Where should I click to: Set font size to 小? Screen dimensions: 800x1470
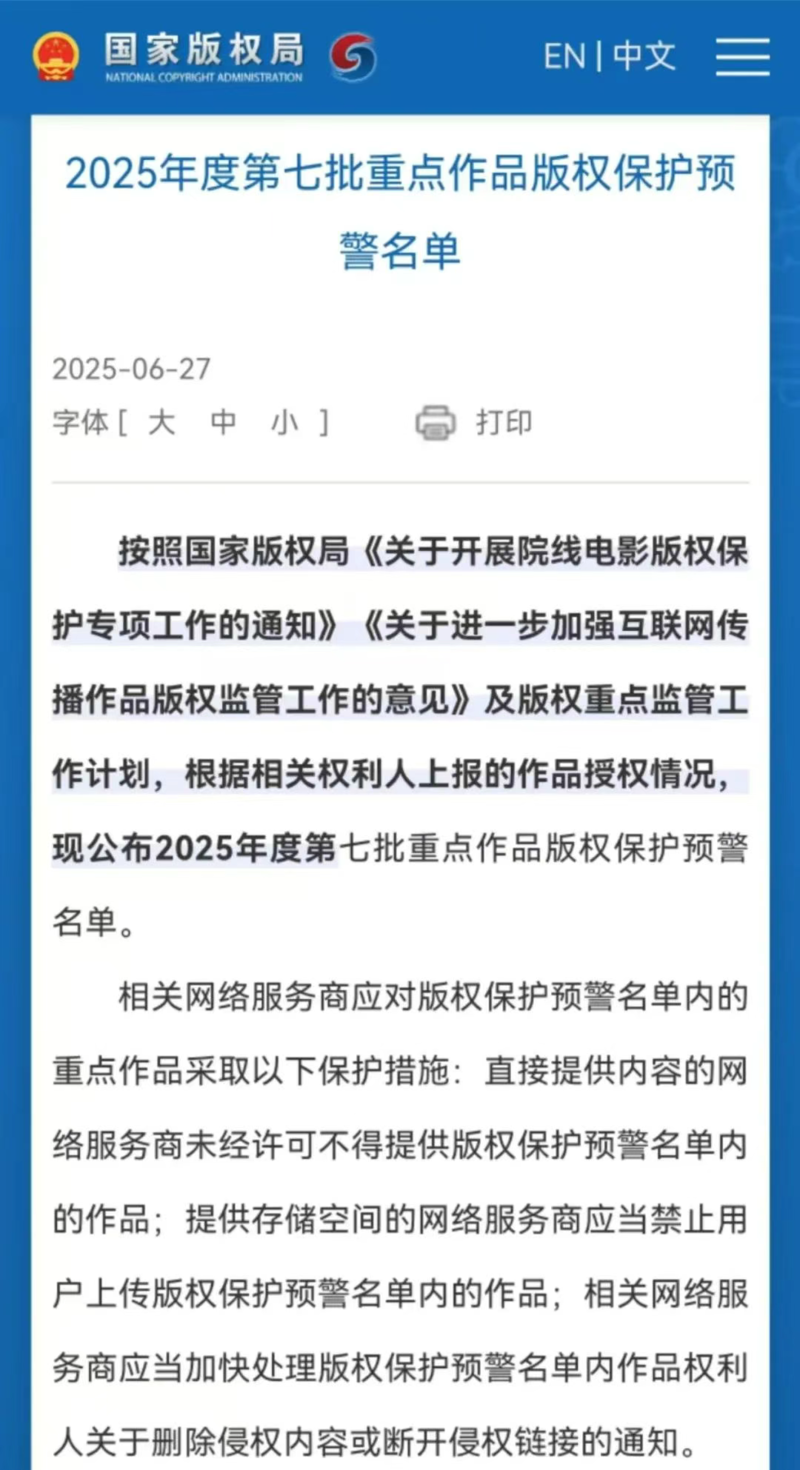285,423
